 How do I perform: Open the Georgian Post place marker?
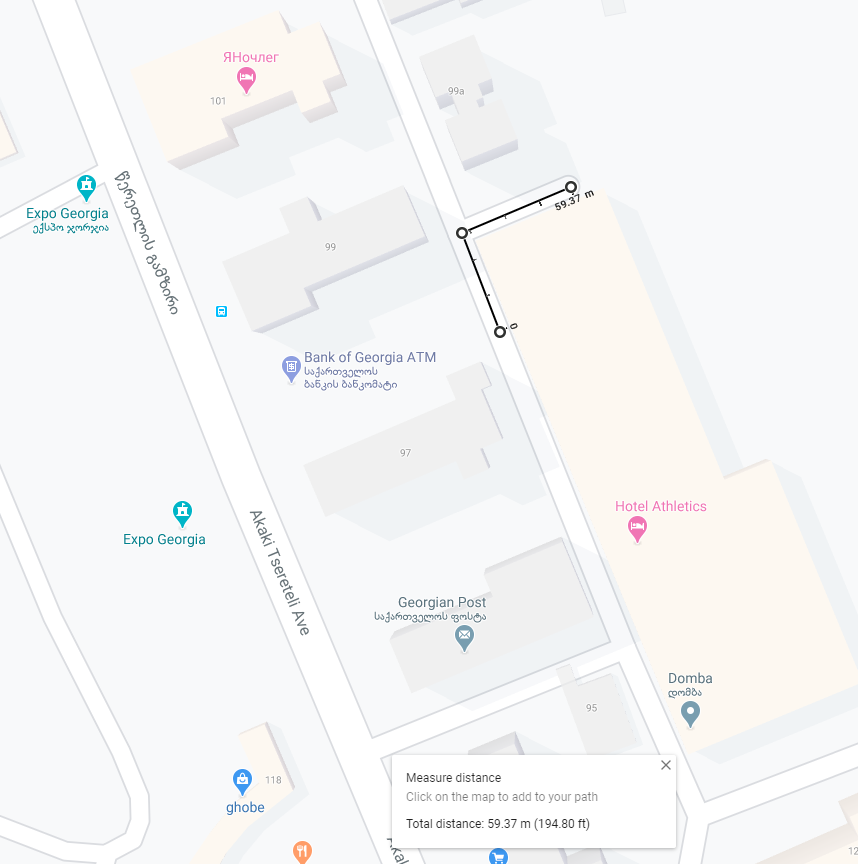(464, 635)
